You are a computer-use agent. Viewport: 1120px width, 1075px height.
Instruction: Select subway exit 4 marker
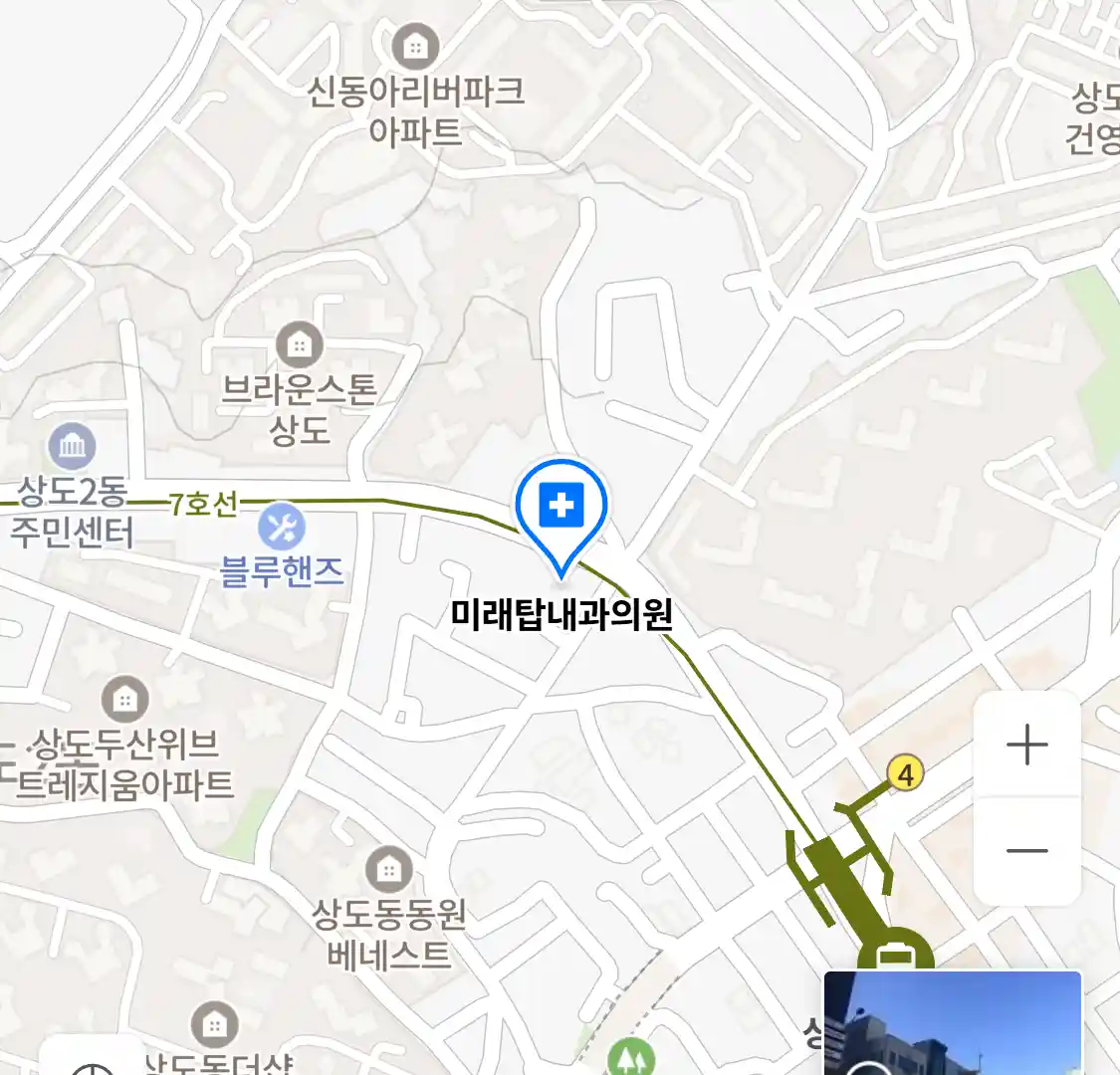[904, 773]
